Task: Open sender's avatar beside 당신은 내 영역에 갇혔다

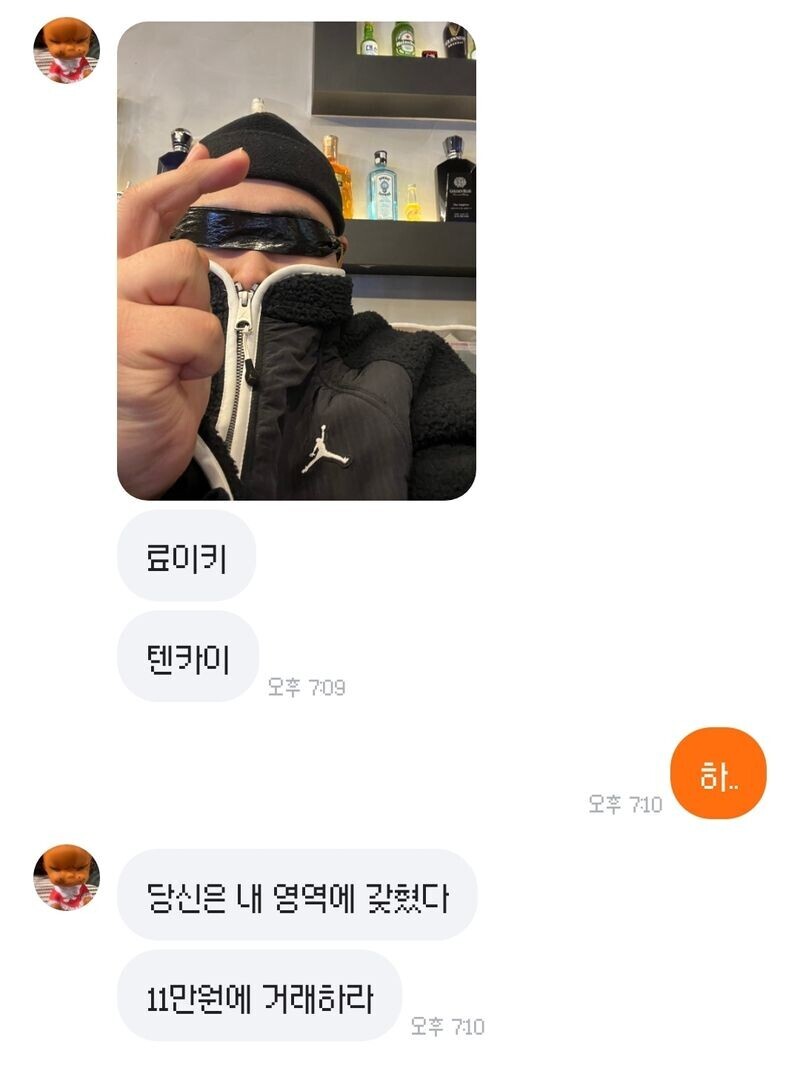Action: click(67, 878)
